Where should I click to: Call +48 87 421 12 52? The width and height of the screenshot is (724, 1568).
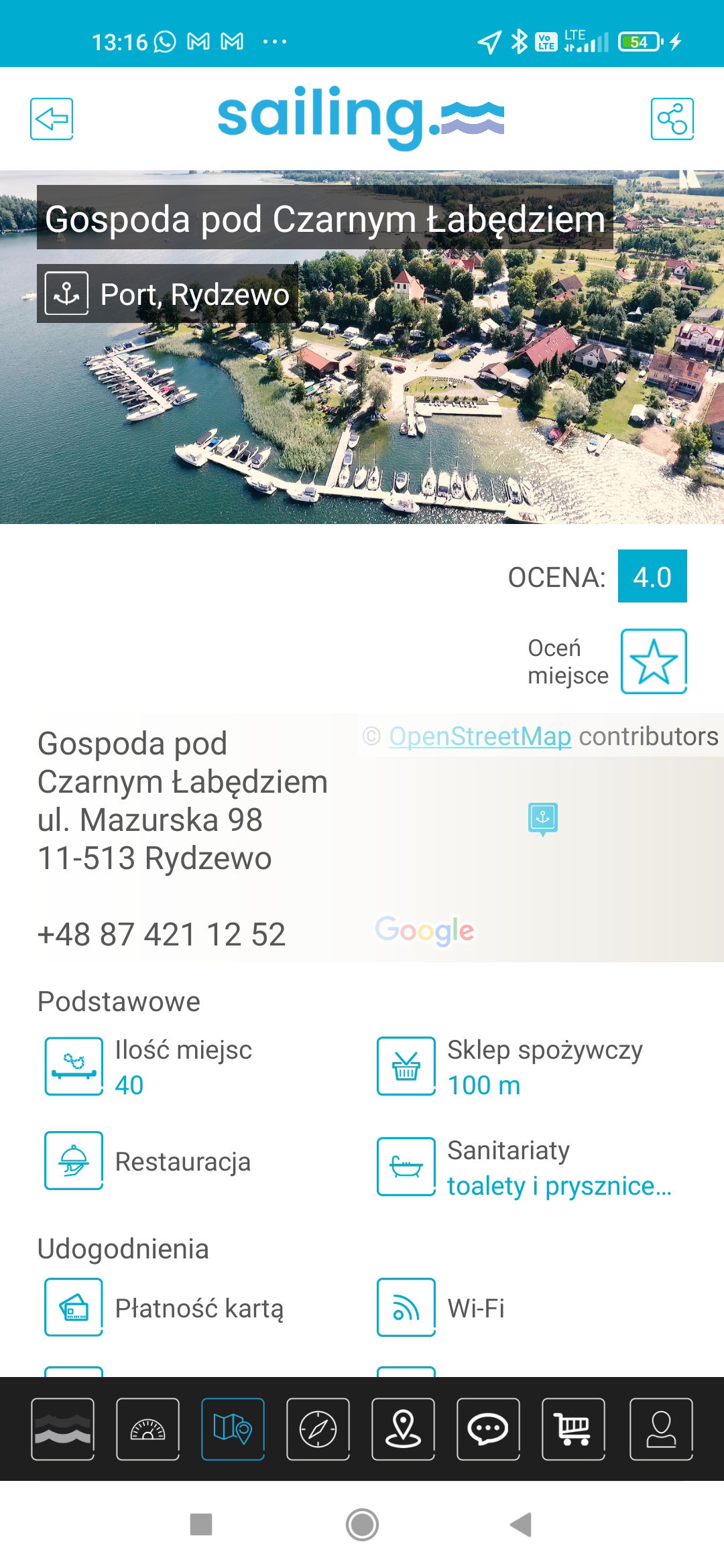pos(162,934)
